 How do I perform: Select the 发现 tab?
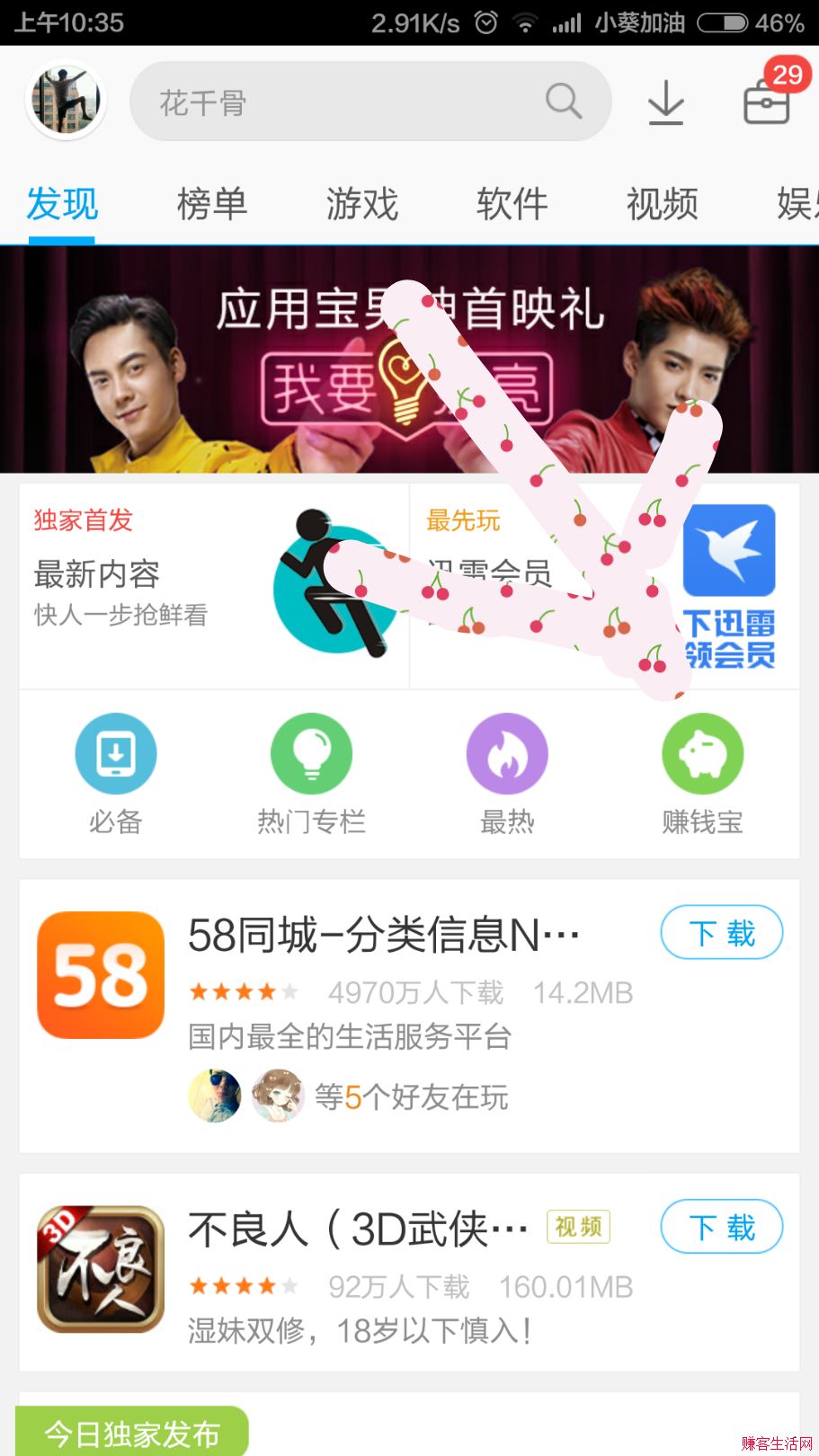[62, 204]
